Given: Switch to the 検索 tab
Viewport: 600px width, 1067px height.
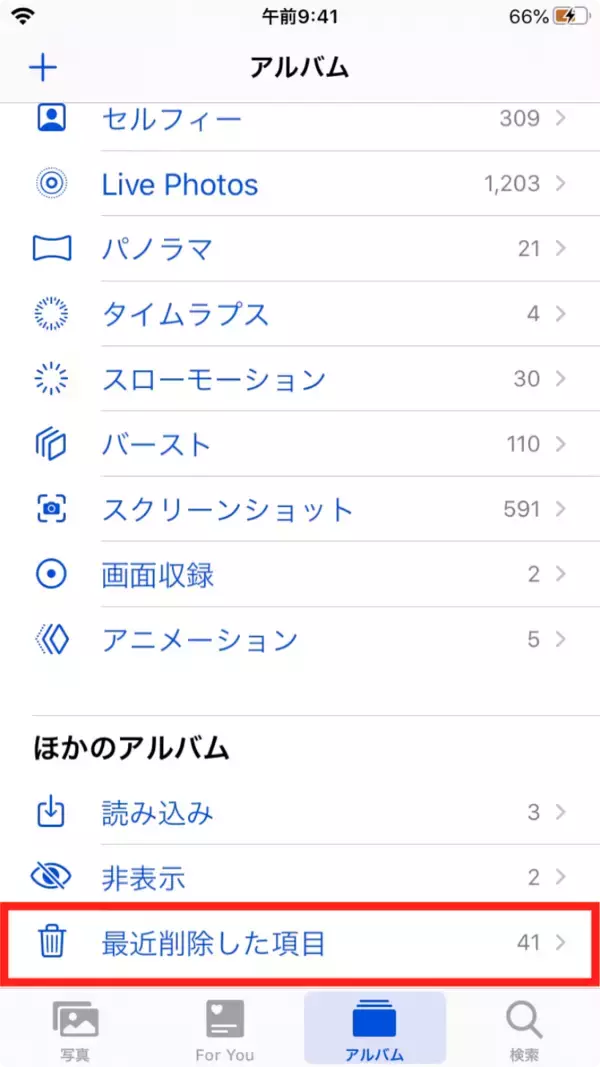Looking at the screenshot, I should click(x=524, y=1029).
